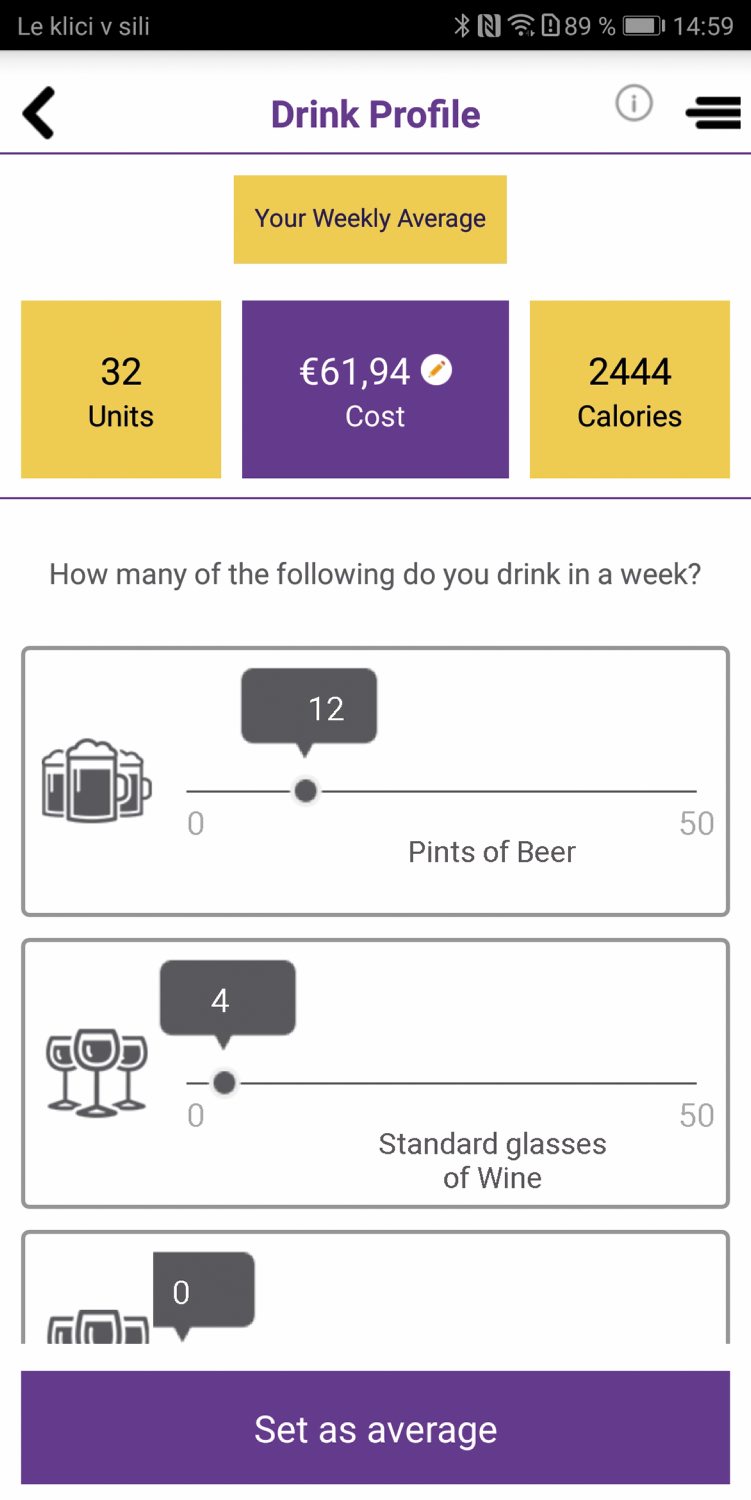Tap the Standard glasses of Wine slider
751x1500 pixels.
coord(441,1083)
